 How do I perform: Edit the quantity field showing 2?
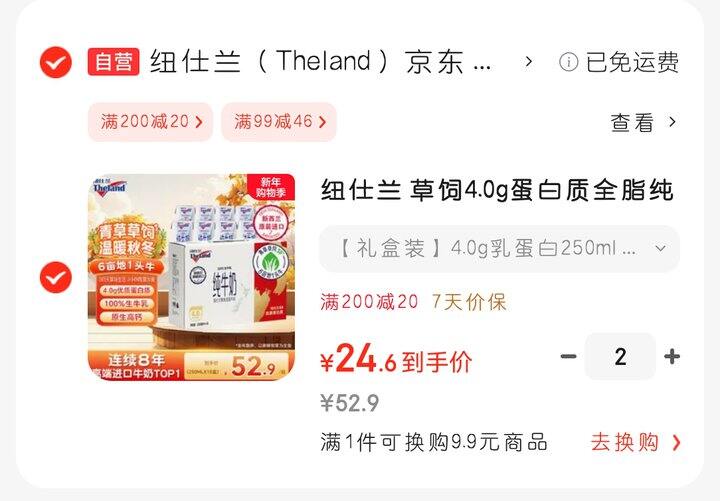[620, 357]
